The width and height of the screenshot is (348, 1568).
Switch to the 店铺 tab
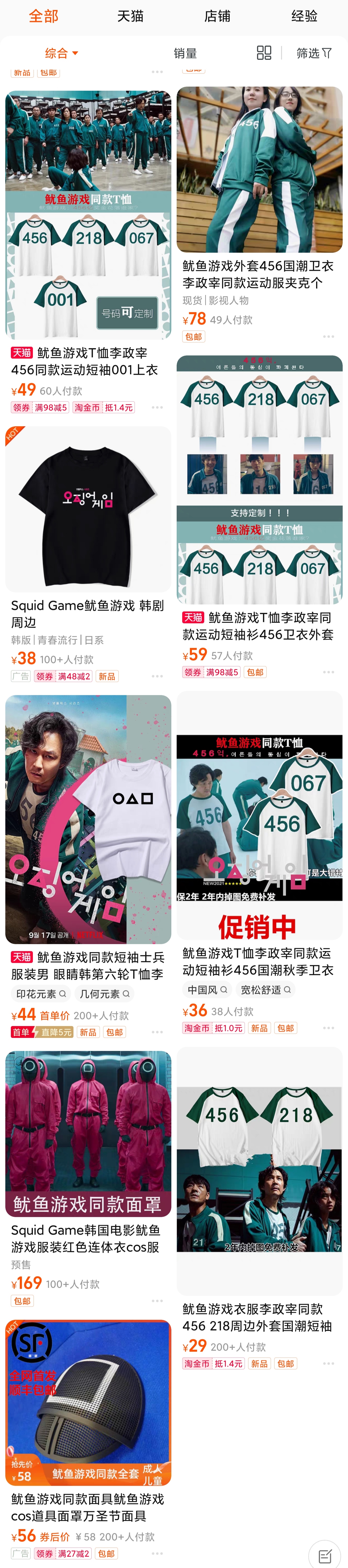(x=217, y=16)
